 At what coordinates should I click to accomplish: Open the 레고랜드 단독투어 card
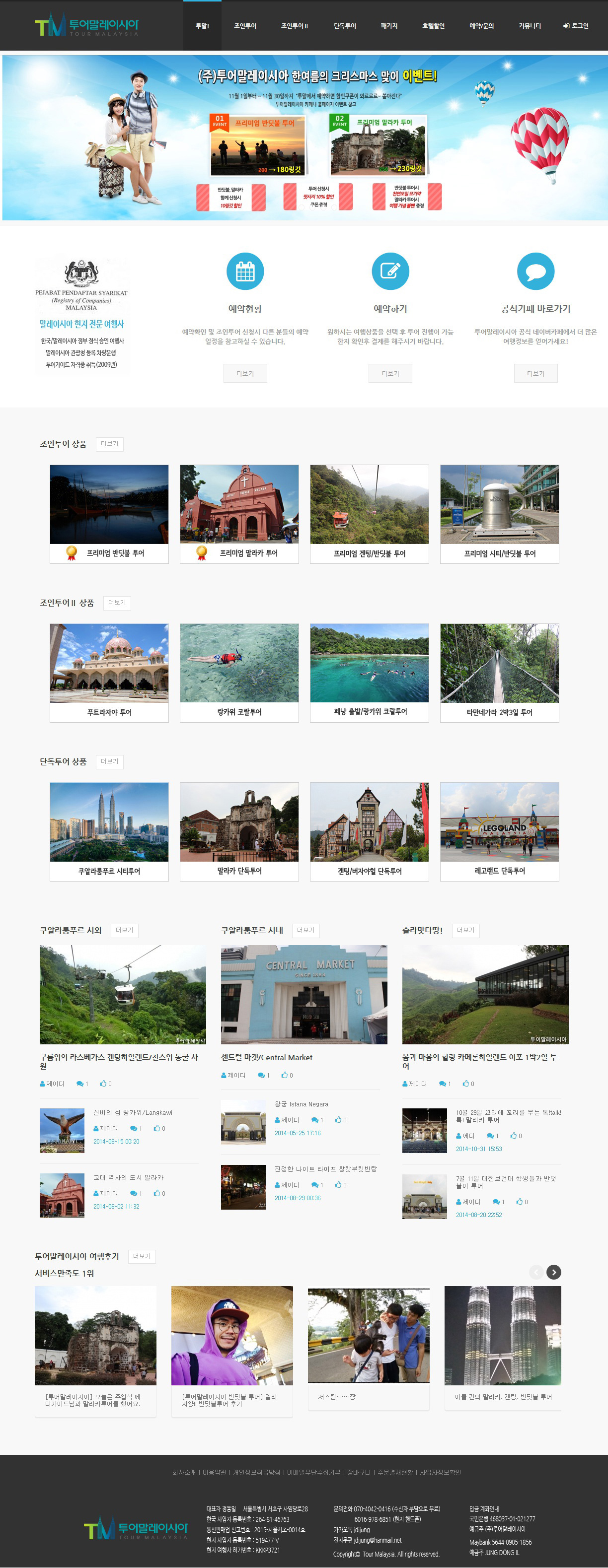pyautogui.click(x=499, y=831)
